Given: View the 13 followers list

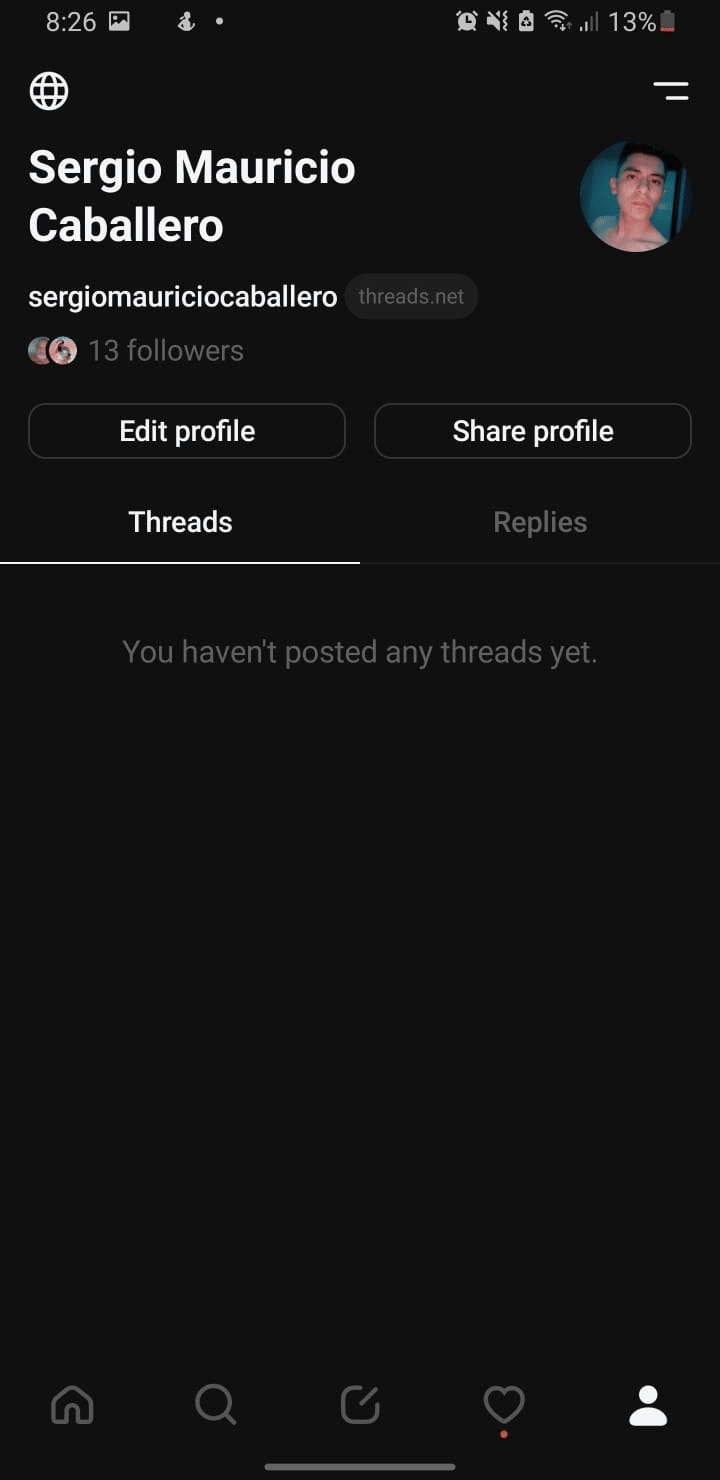Looking at the screenshot, I should (136, 351).
